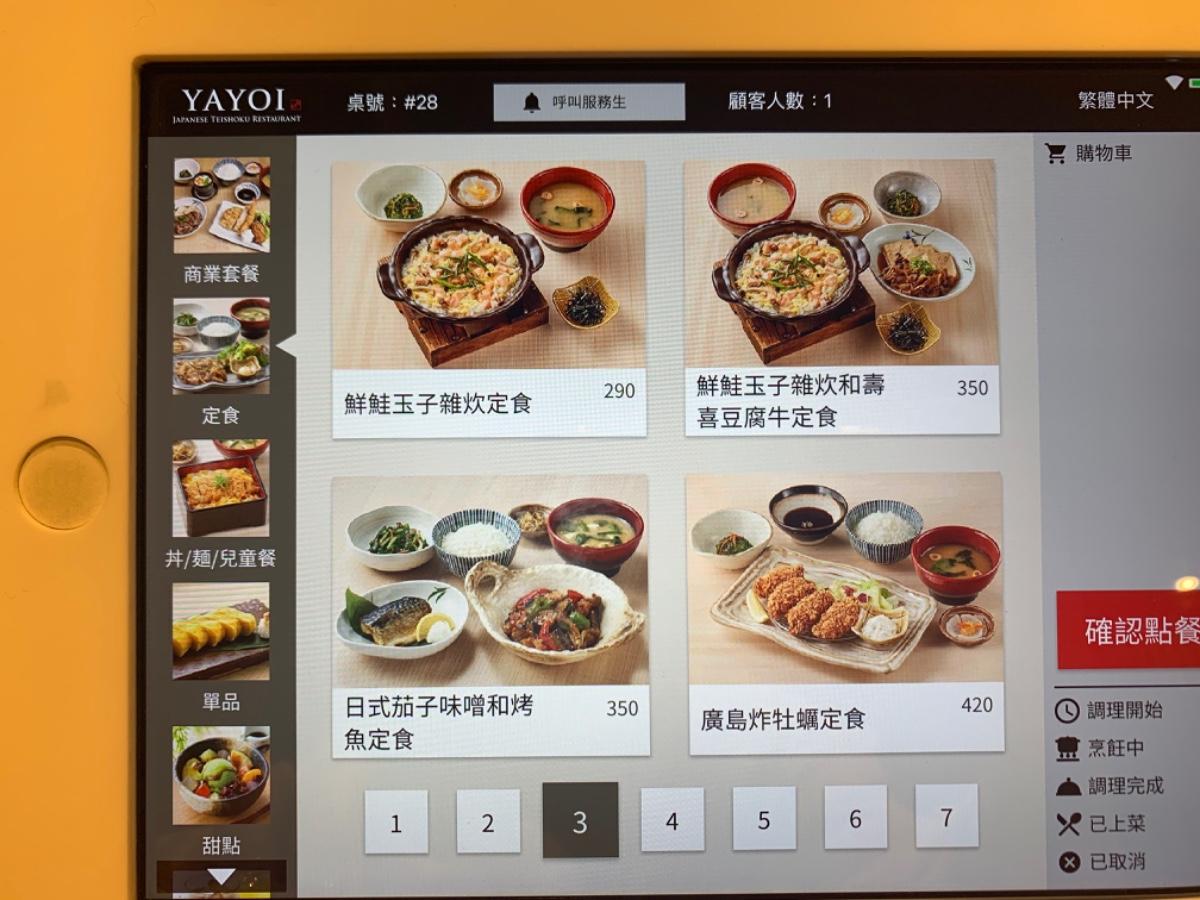The height and width of the screenshot is (900, 1200).
Task: Choose 廣島炸牡蠣定食 at 420
Action: 845,612
